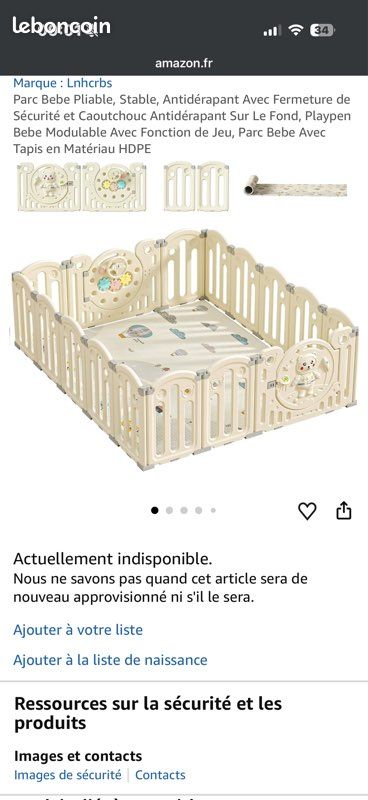This screenshot has width=368, height=800.
Task: Open the Images de sécurité link
Action: coord(67,775)
